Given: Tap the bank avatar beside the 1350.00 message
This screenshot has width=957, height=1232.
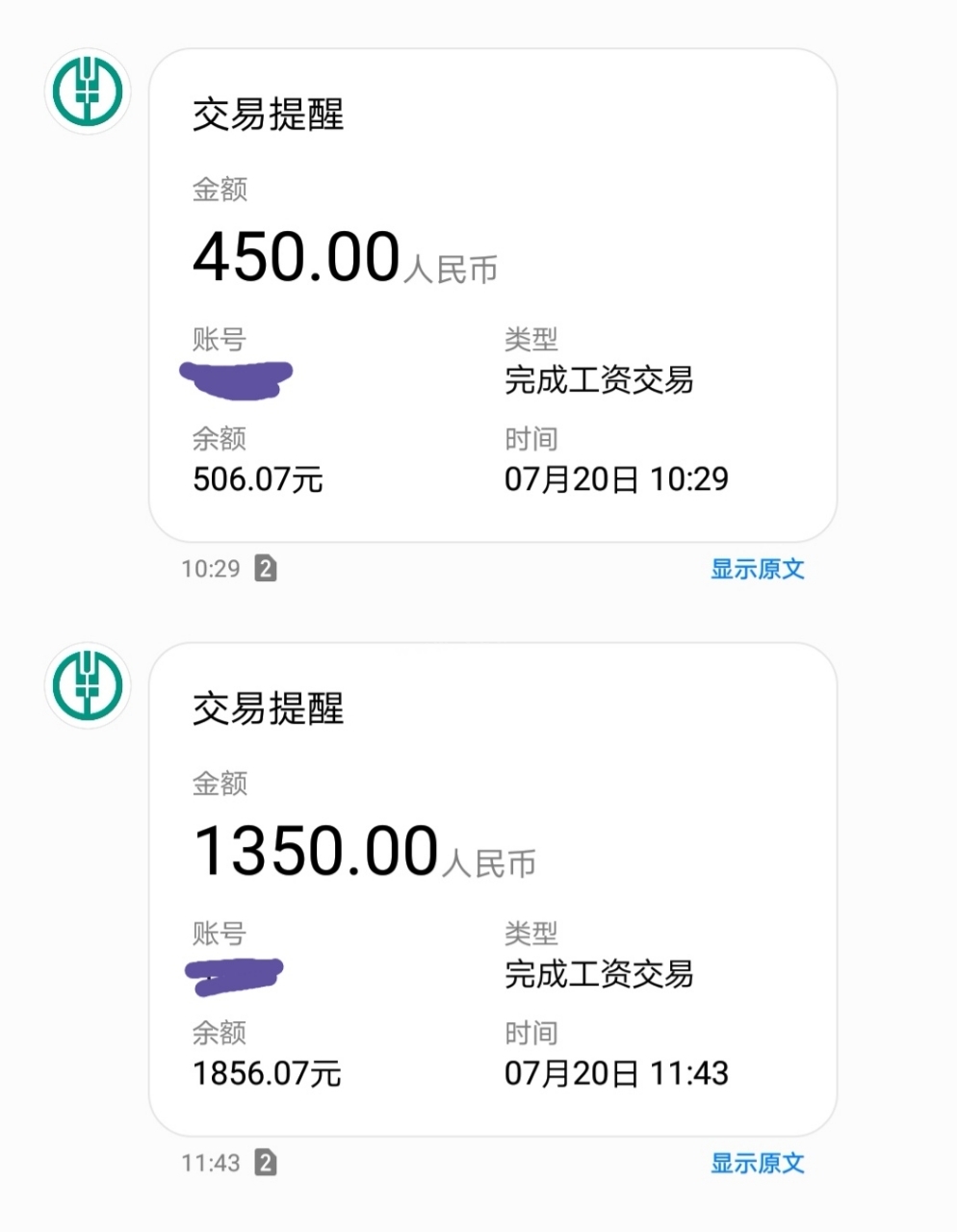Looking at the screenshot, I should coord(89,685).
